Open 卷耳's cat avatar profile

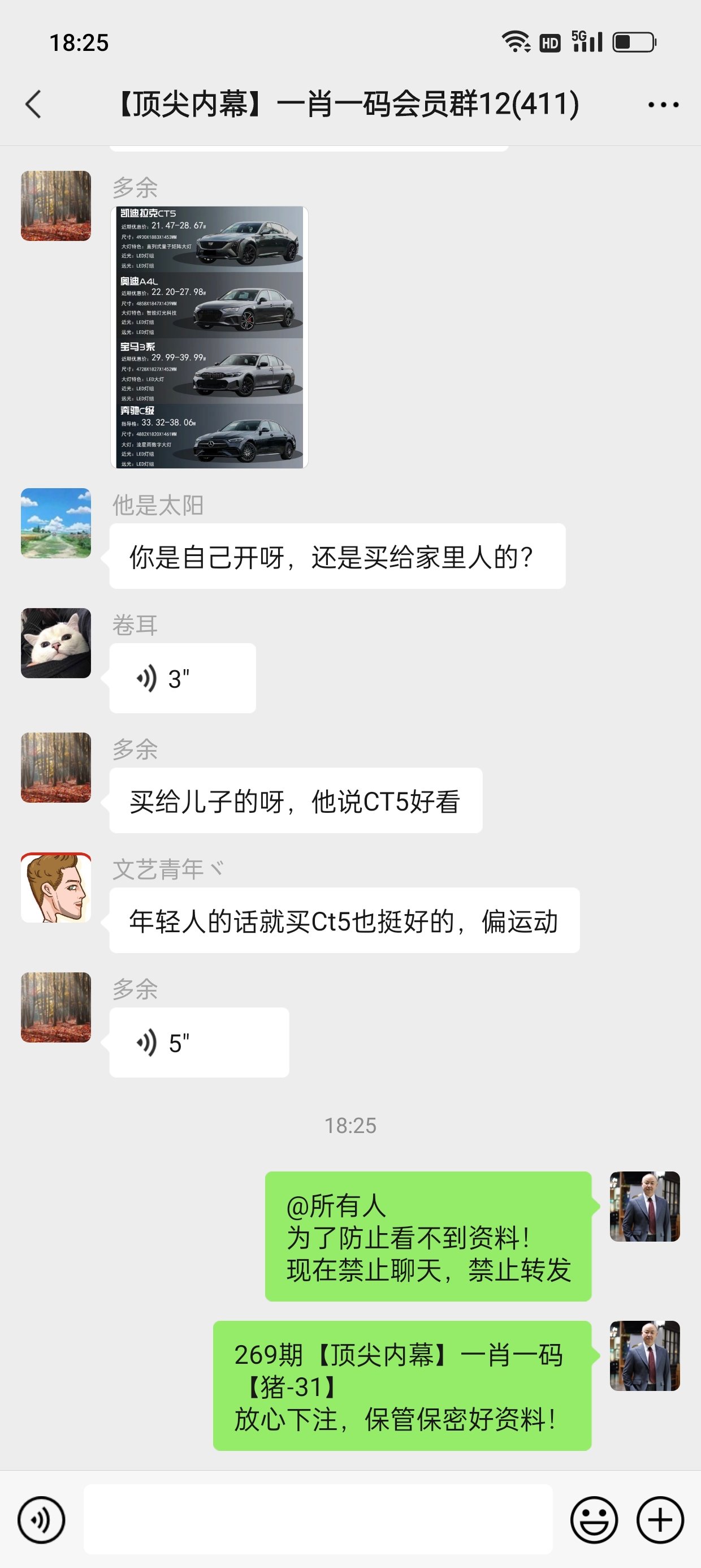coord(56,643)
